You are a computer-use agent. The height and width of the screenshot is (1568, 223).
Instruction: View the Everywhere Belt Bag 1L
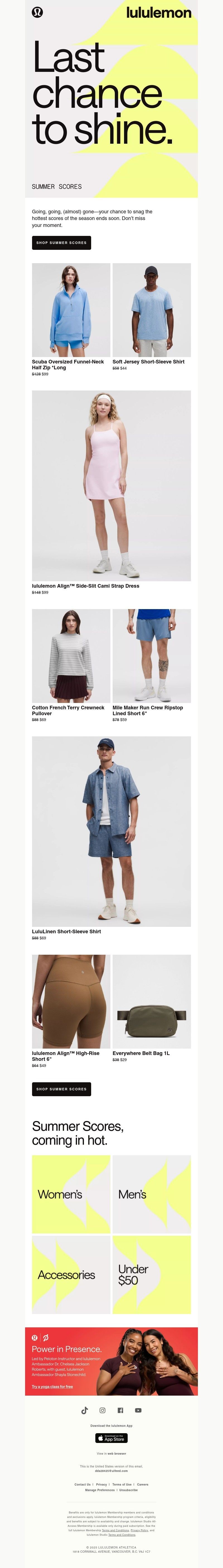(x=151, y=1001)
